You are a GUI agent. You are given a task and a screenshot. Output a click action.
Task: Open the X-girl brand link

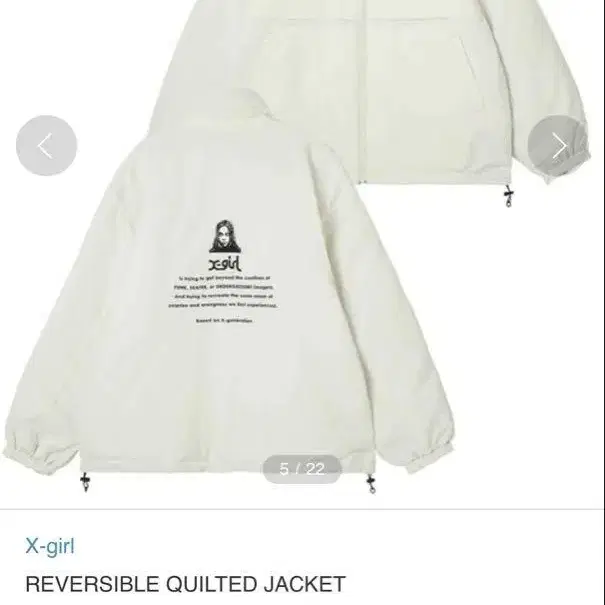point(50,546)
